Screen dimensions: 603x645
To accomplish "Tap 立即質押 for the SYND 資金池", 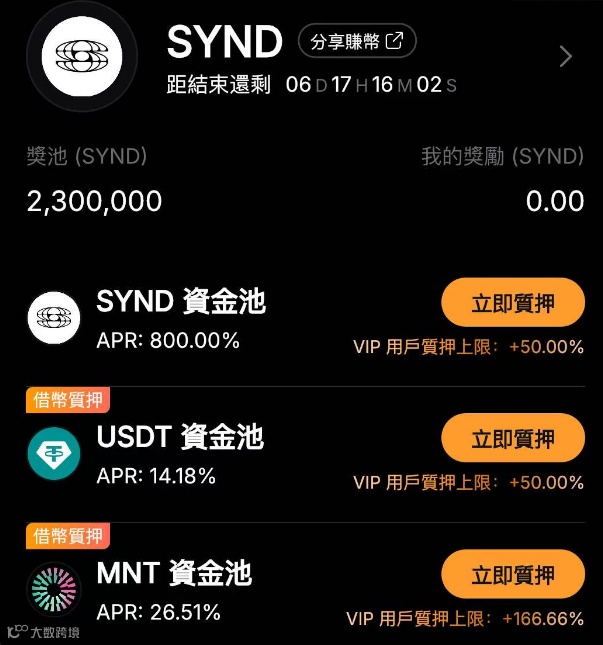I will click(x=512, y=302).
